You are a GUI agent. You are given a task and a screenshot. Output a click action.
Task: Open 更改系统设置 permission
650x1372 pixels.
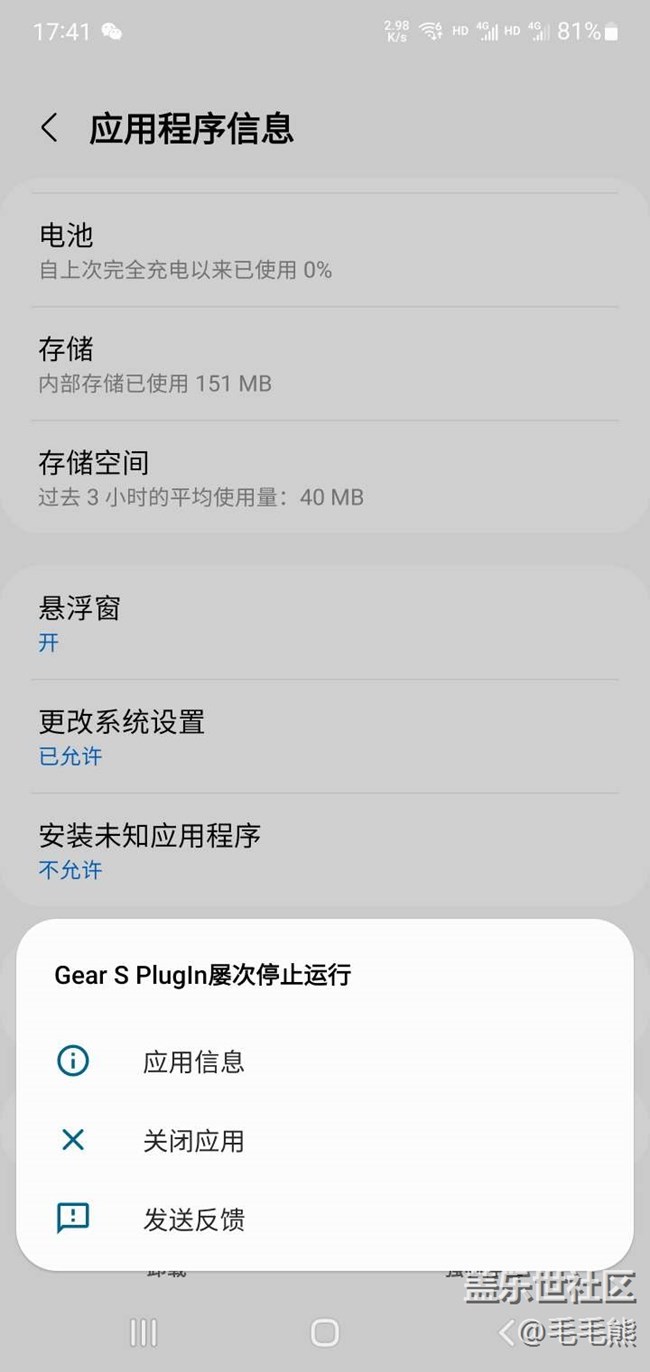(325, 737)
